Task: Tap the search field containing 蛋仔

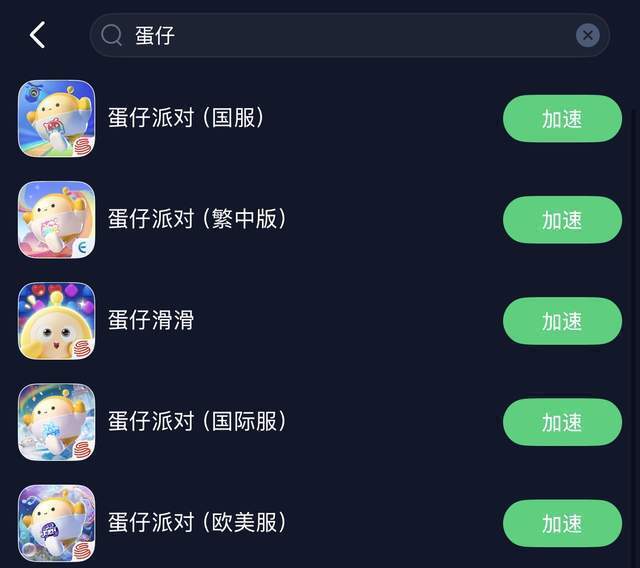Action: pyautogui.click(x=340, y=36)
